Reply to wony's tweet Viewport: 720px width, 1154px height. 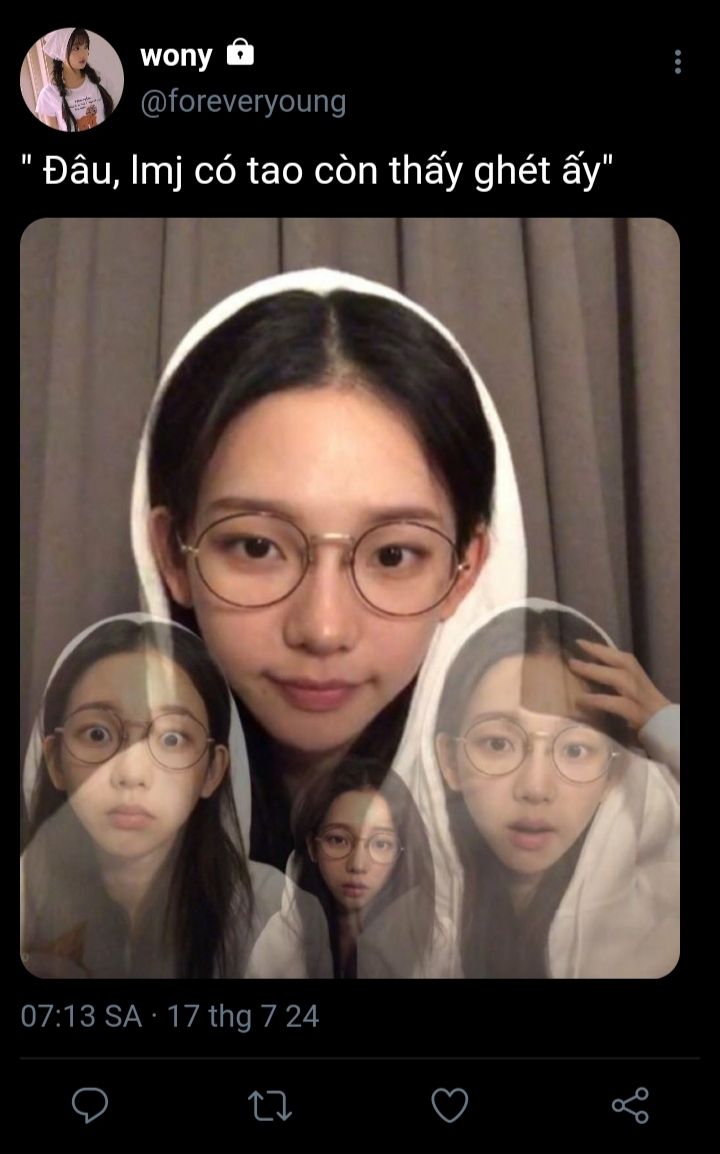coord(90,1104)
